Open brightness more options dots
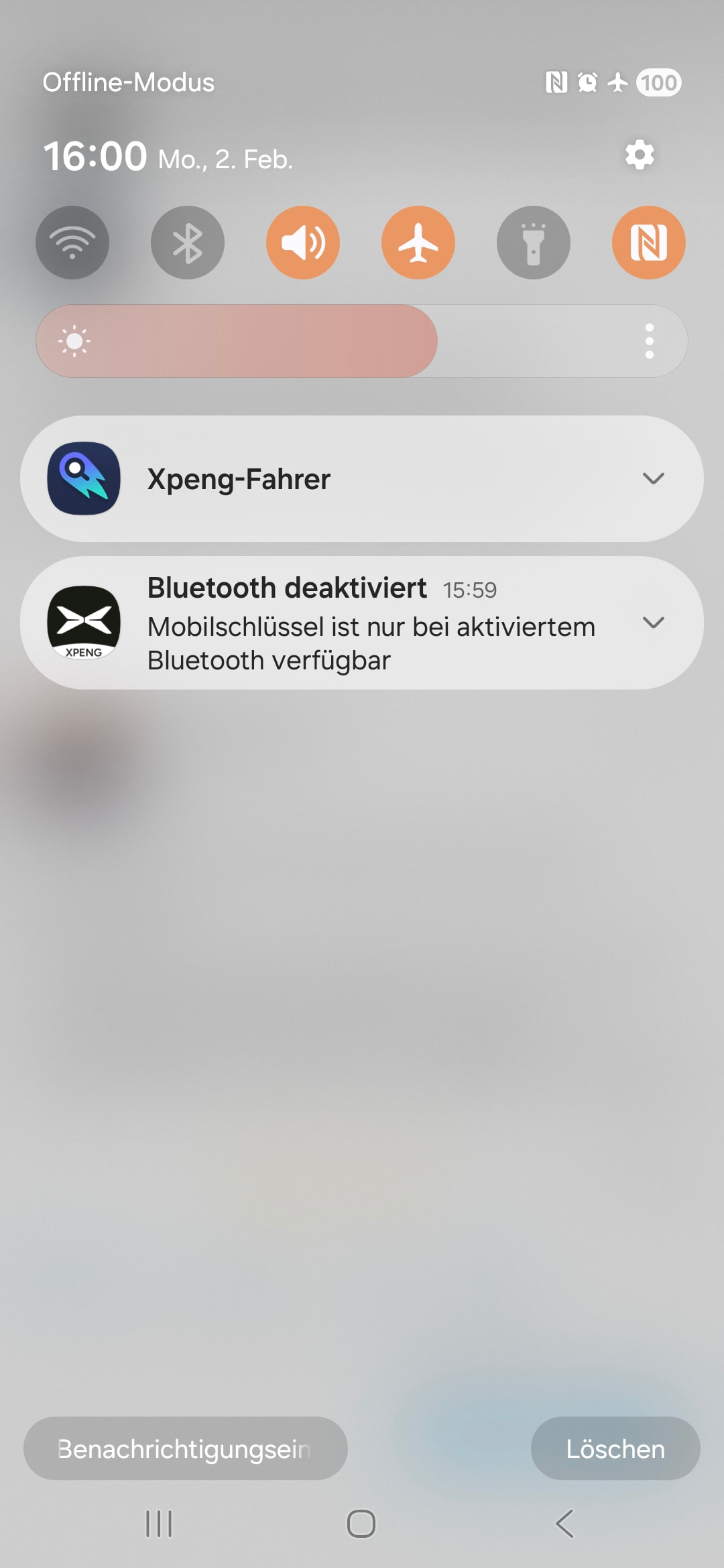 (x=649, y=341)
